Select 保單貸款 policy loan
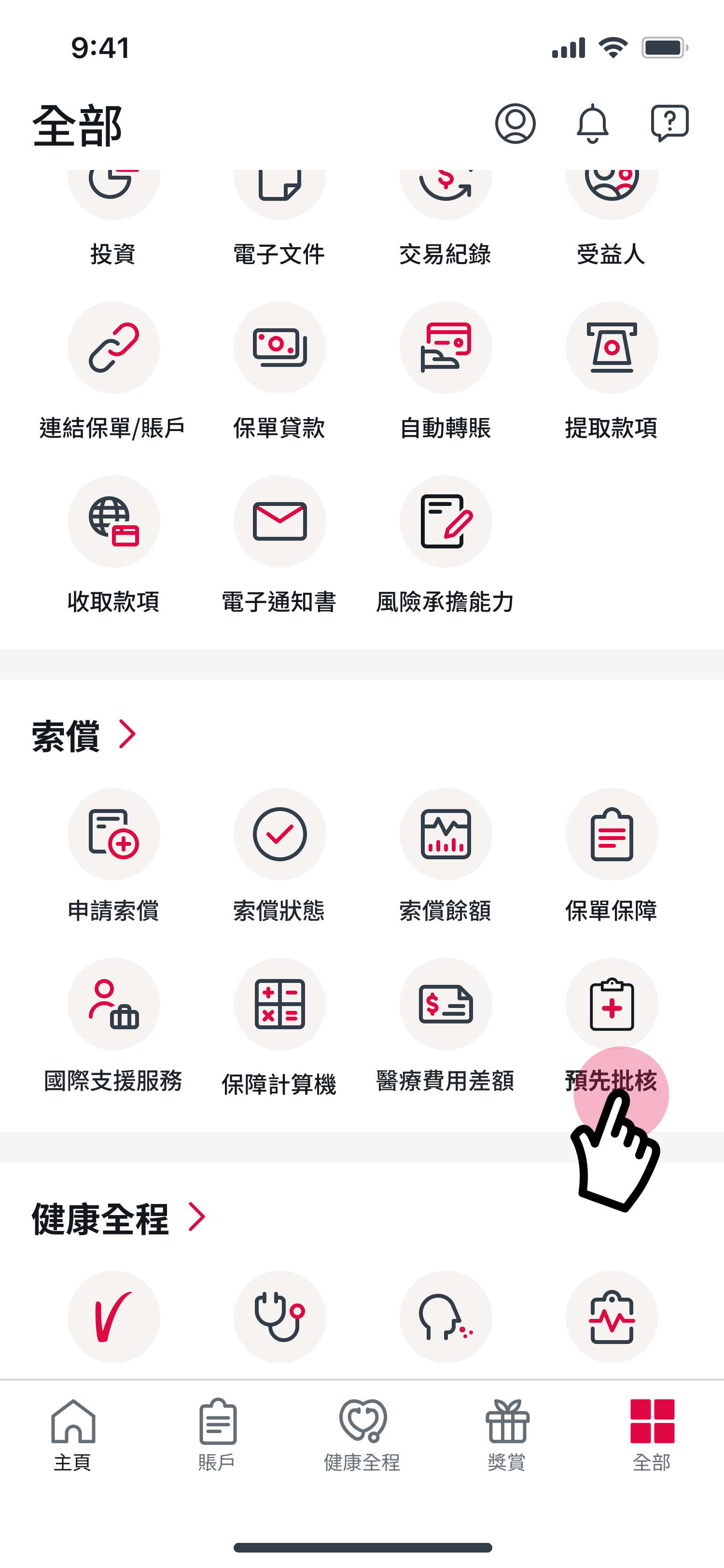Screen dimensions: 724x1568 (x=279, y=348)
